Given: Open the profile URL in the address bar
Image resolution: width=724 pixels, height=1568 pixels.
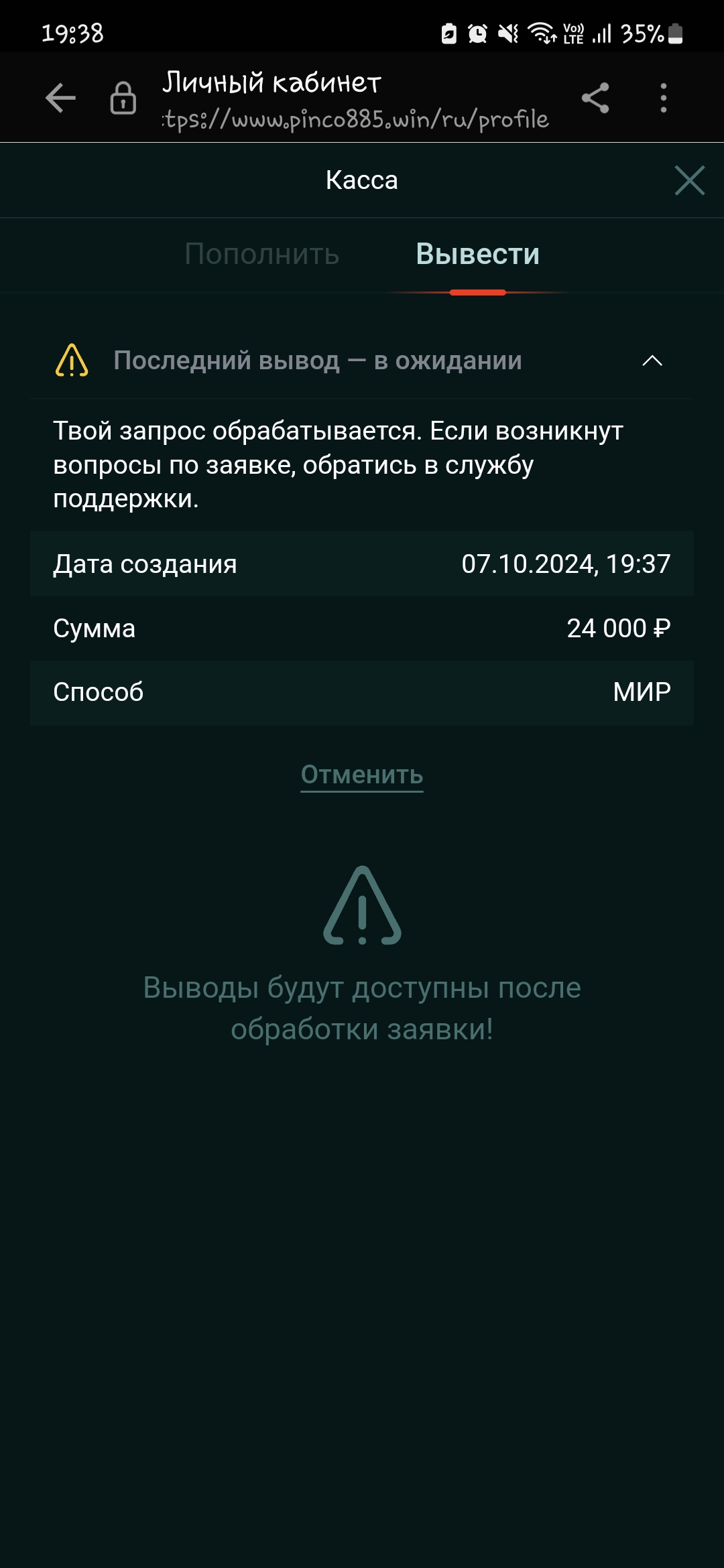Looking at the screenshot, I should pos(356,121).
